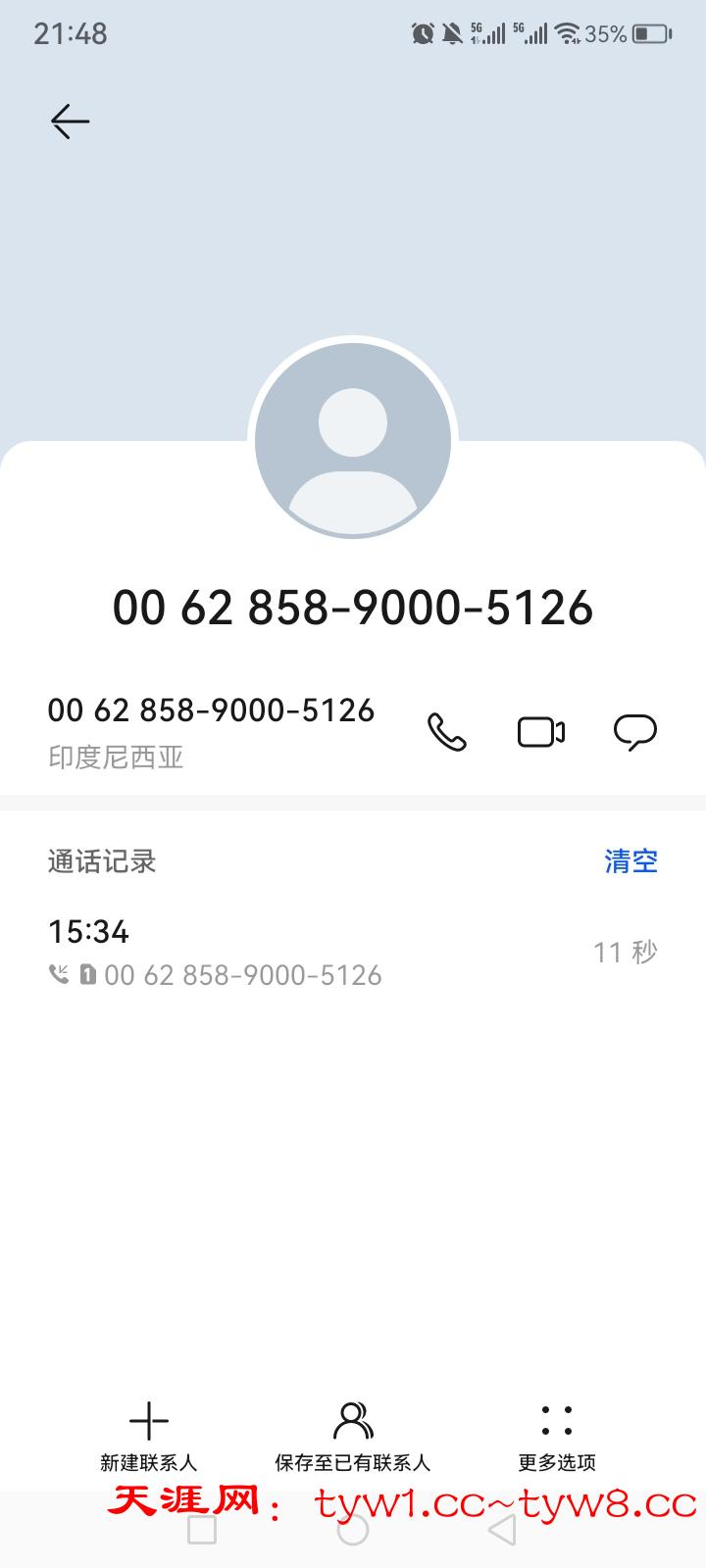This screenshot has height=1568, width=706.
Task: Call 00 62 858-9000-5126 with the phone icon
Action: (446, 732)
